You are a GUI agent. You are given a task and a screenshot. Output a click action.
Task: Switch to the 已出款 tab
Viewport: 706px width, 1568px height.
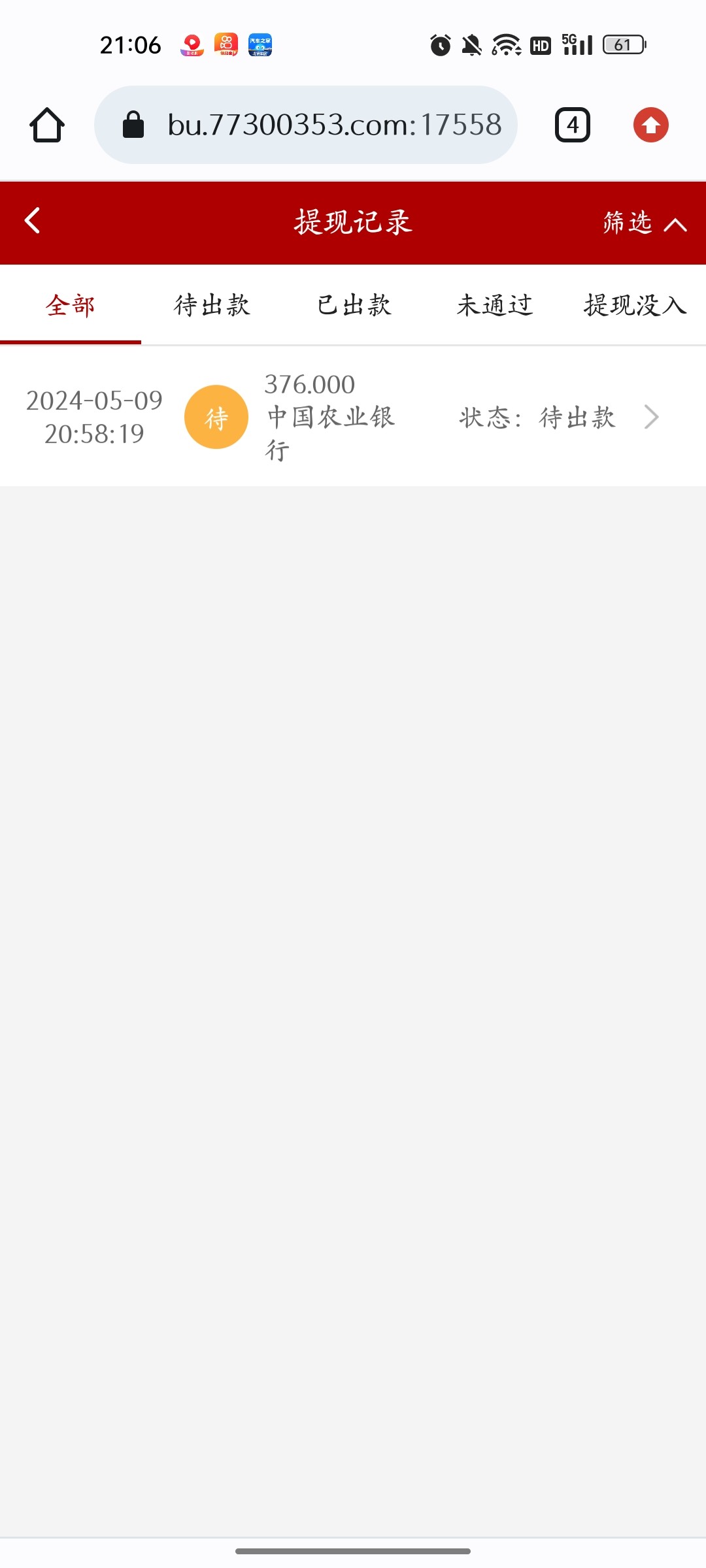click(354, 305)
